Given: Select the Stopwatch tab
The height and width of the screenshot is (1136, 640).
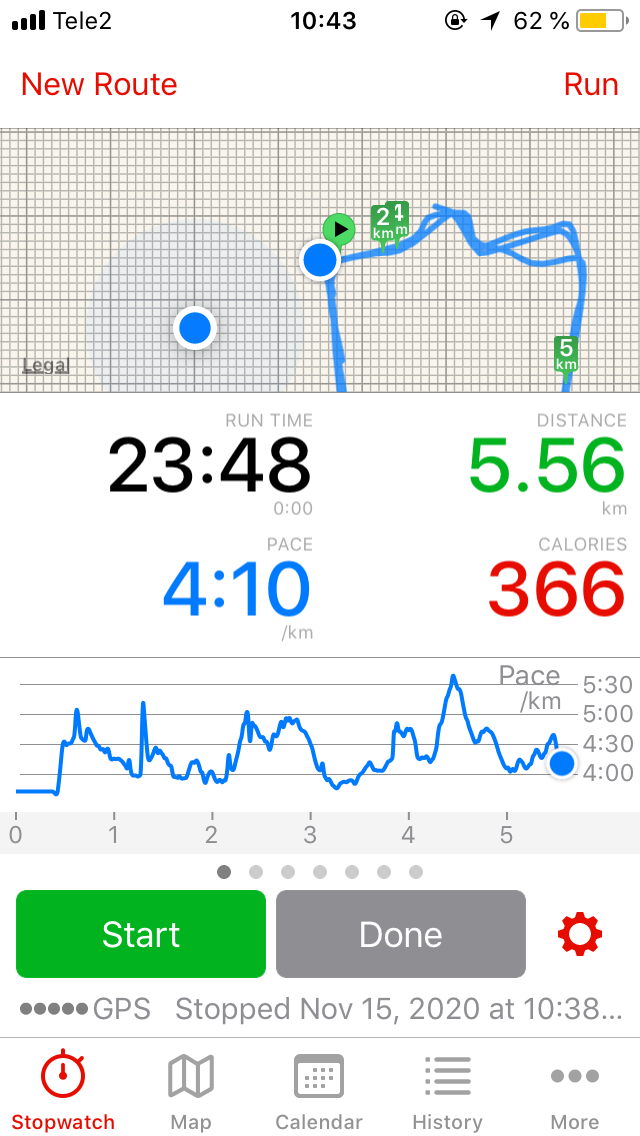Looking at the screenshot, I should point(63,1090).
